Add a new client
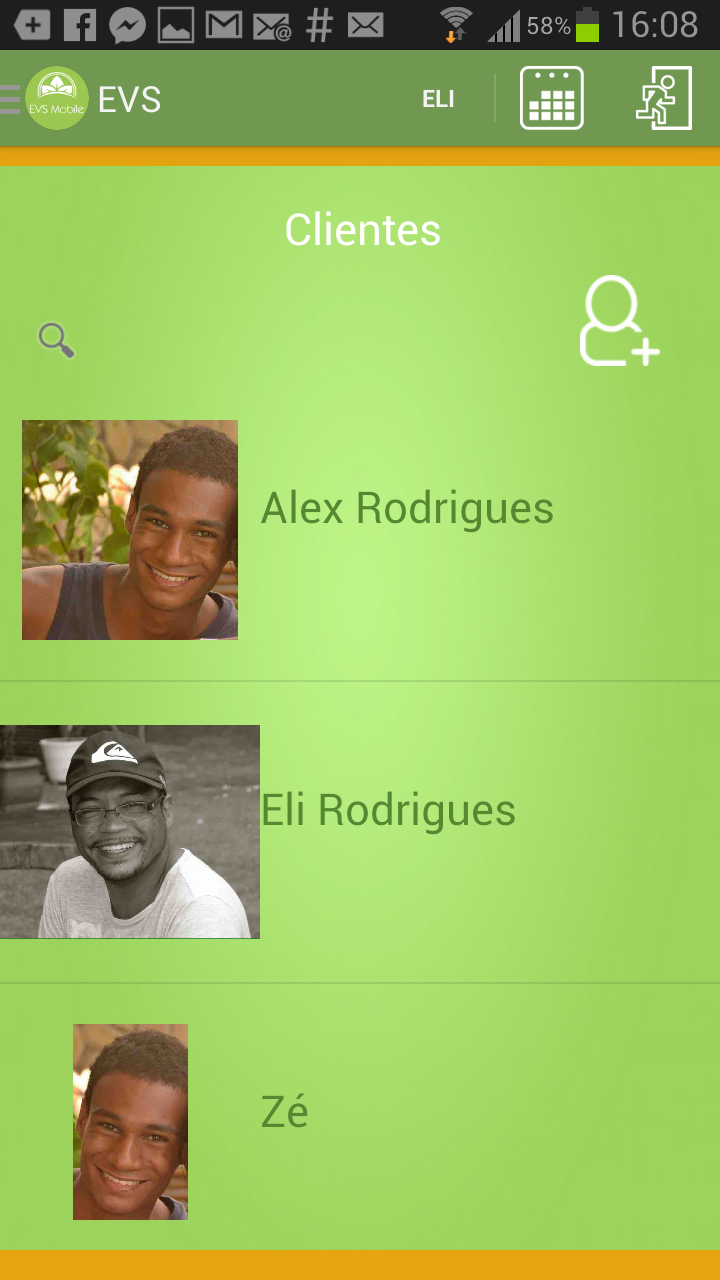Screen dimensions: 720x1280 click(618, 321)
